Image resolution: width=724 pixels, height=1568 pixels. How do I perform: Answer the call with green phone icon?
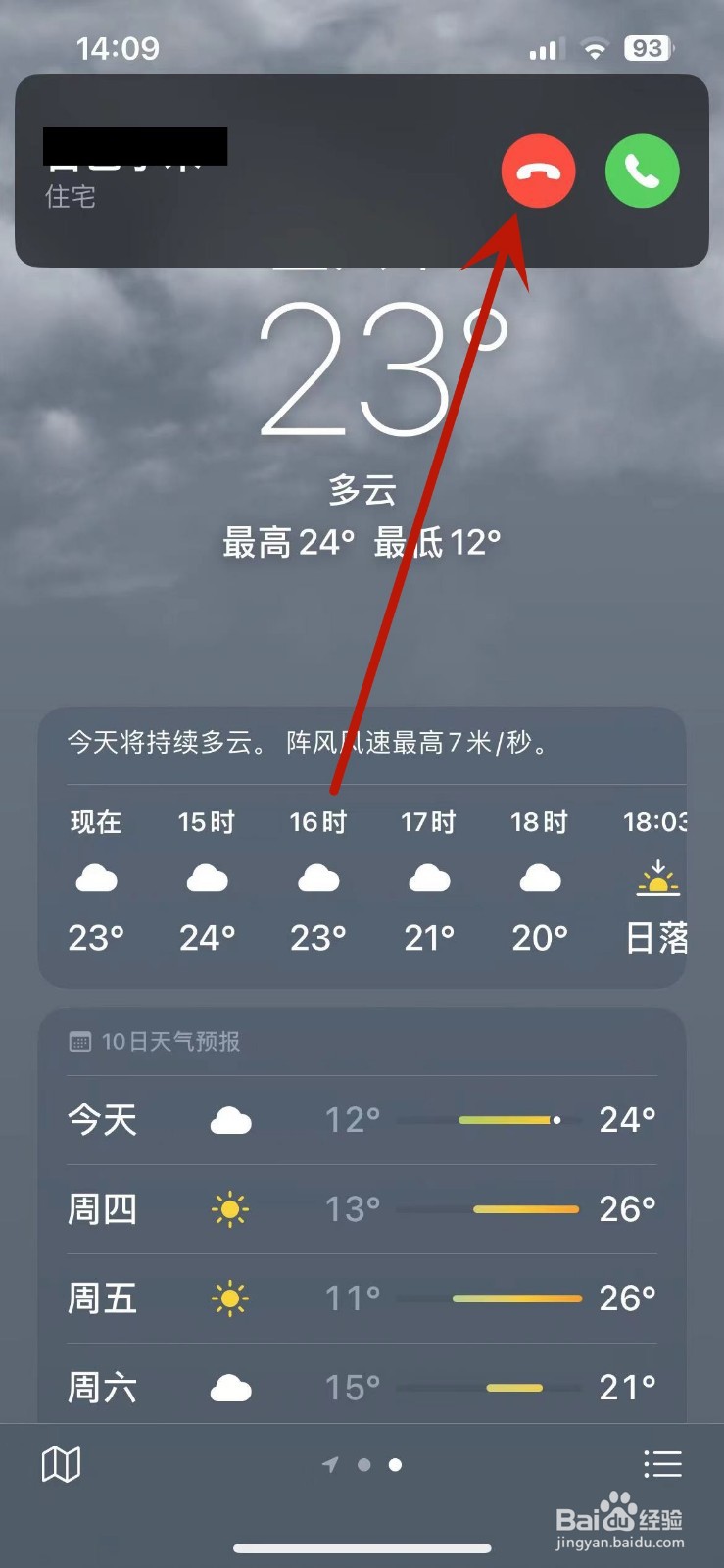(x=642, y=171)
